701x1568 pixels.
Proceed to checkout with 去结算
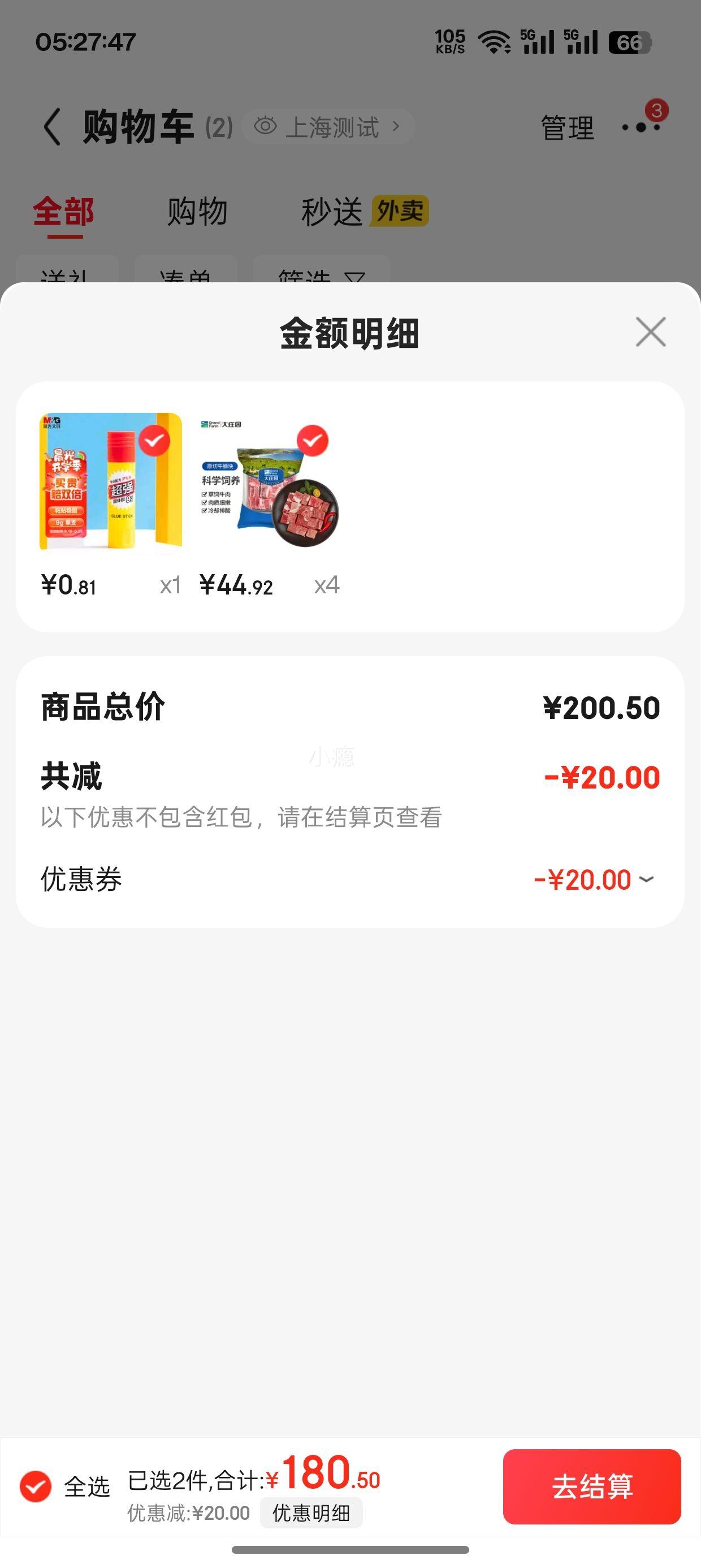click(x=591, y=1487)
